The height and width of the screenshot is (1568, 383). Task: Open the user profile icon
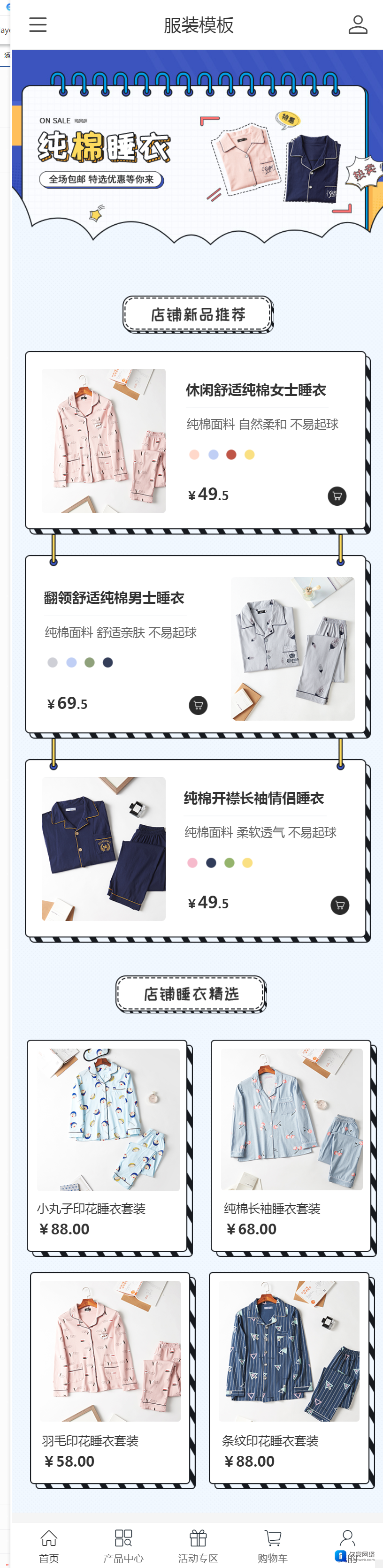[358, 24]
